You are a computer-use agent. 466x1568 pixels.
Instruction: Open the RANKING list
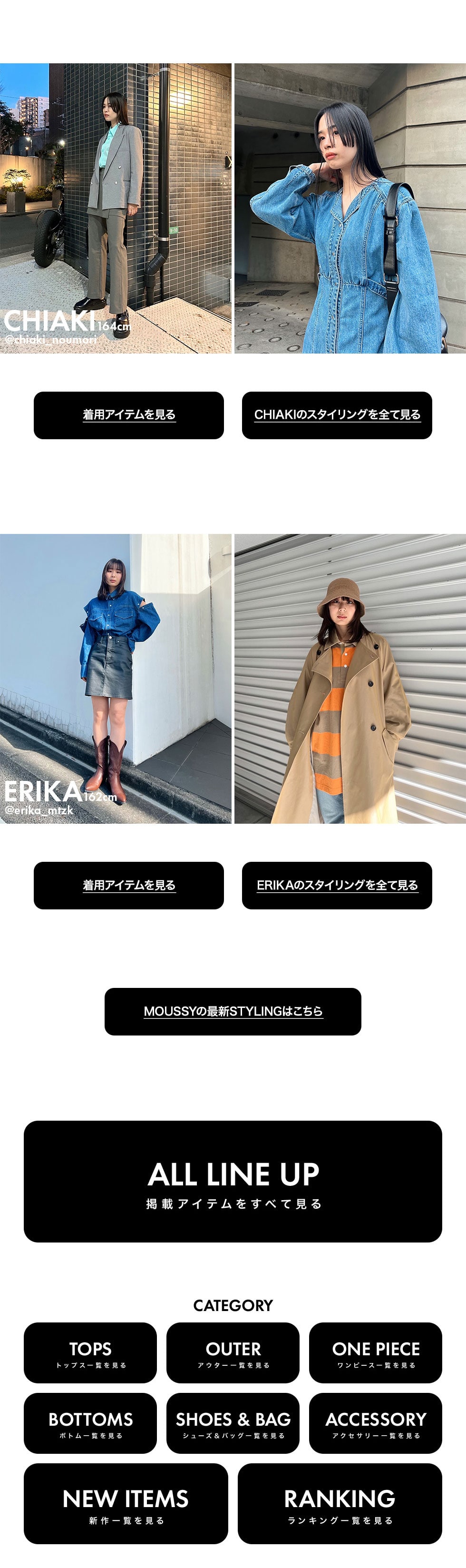tap(340, 1503)
